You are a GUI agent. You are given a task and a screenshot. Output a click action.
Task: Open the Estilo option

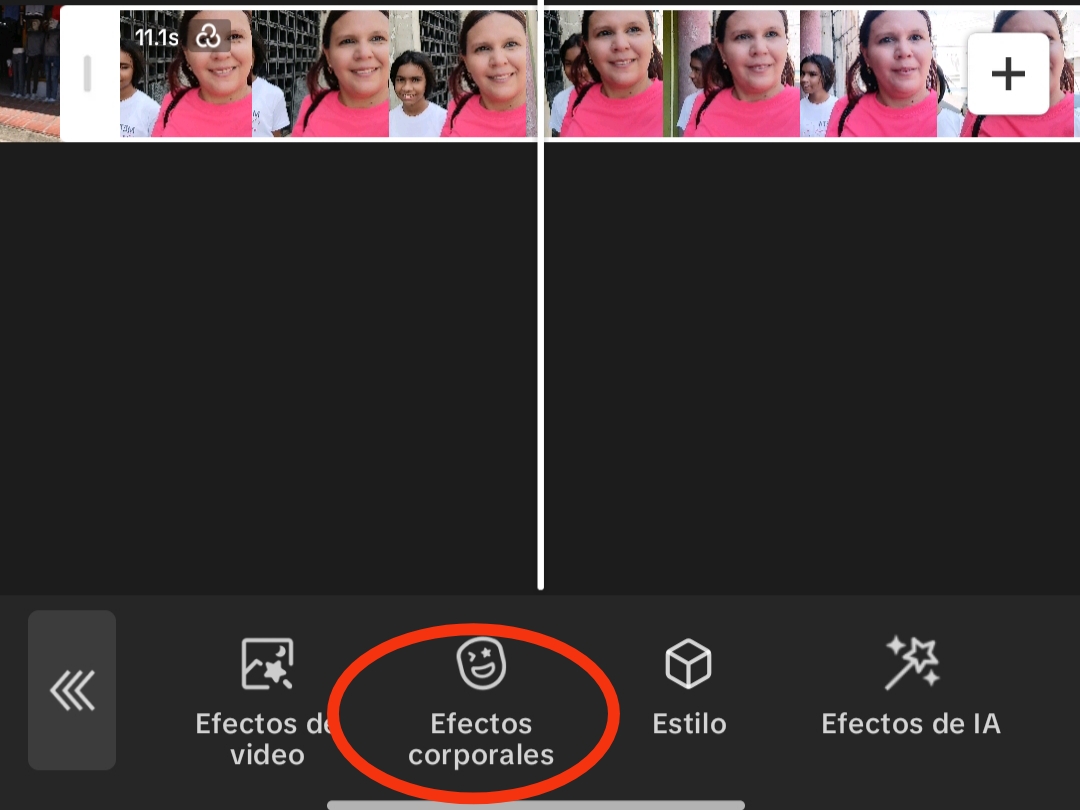[x=689, y=688]
